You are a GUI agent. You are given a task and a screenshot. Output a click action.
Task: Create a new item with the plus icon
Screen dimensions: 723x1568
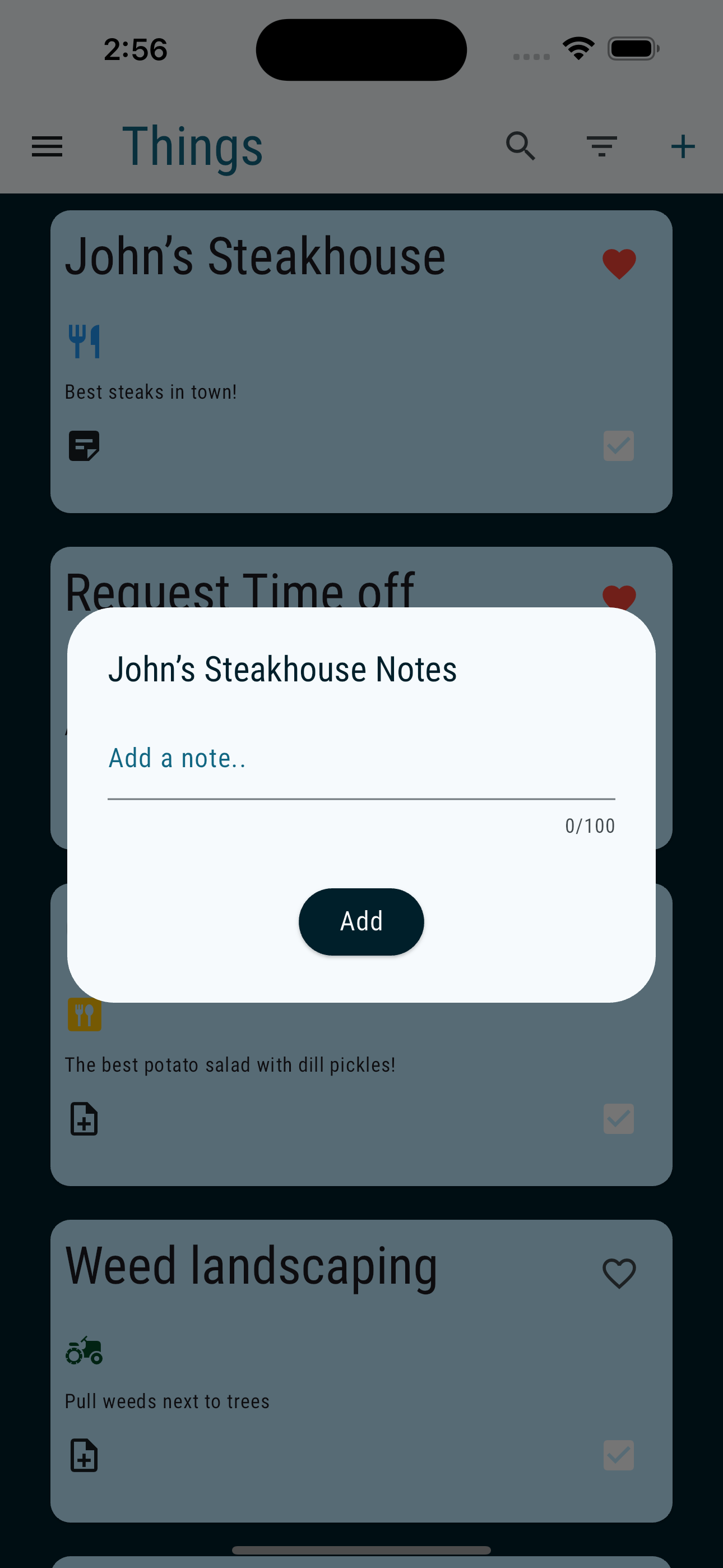(x=683, y=146)
